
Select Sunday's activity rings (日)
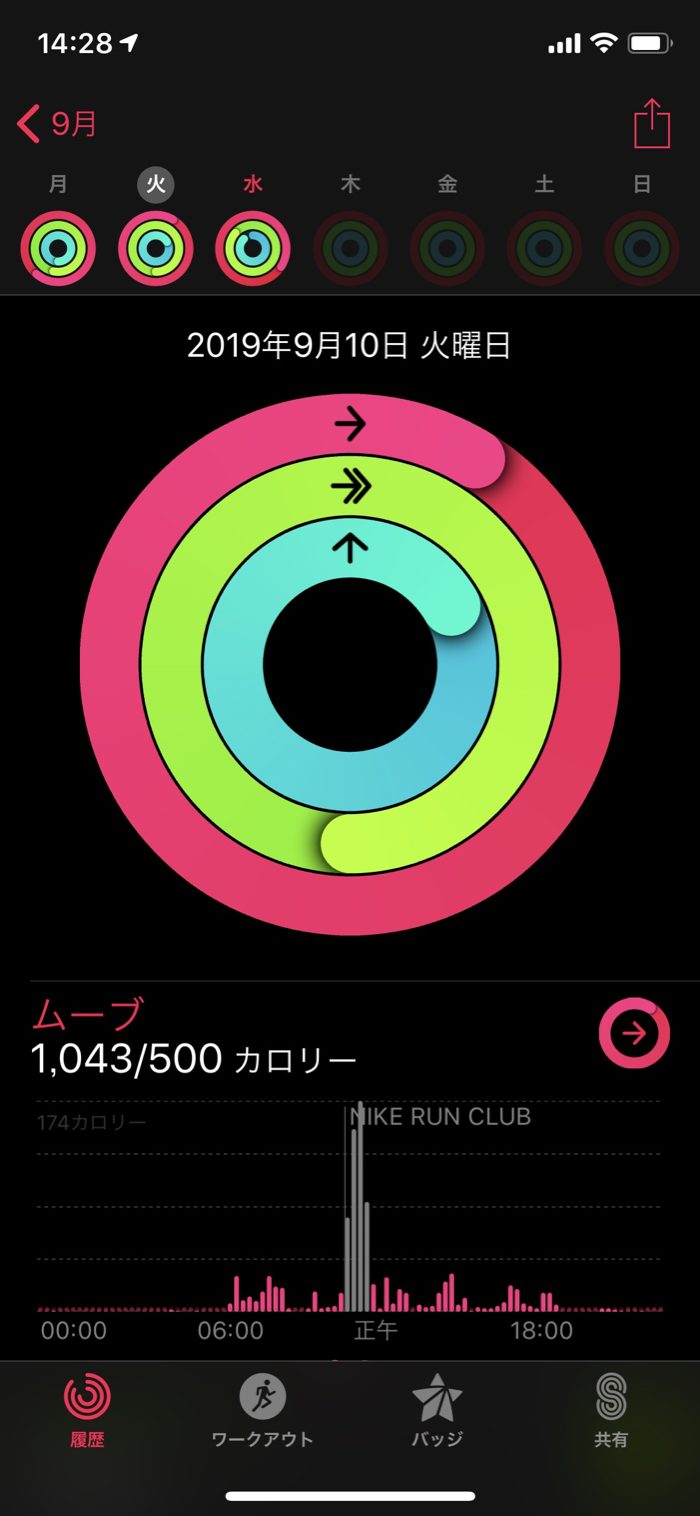coord(642,248)
